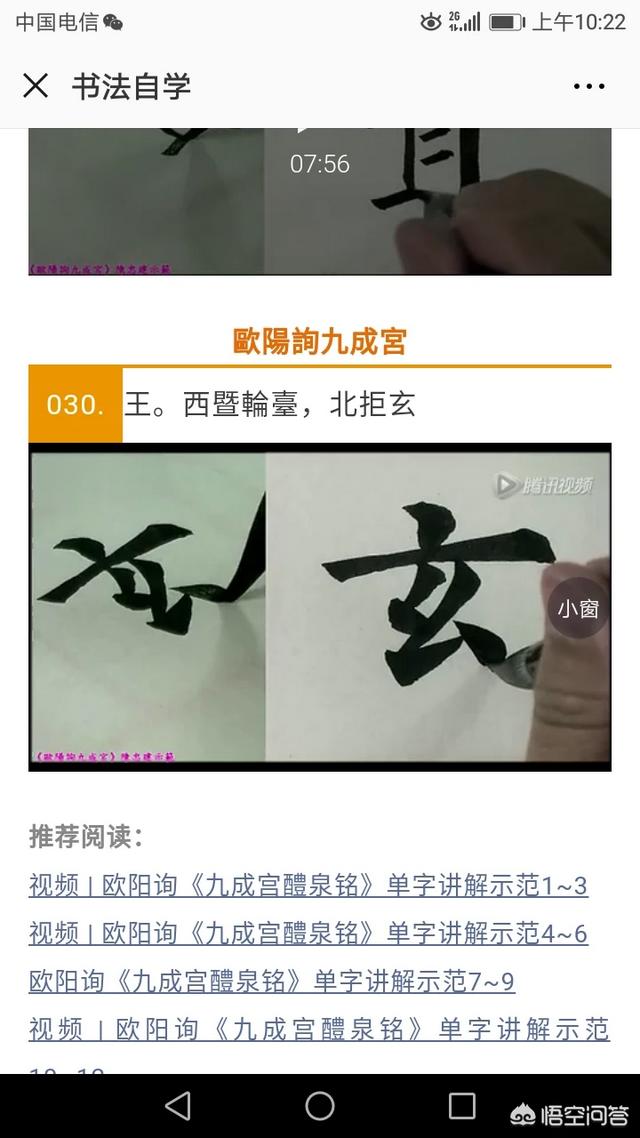This screenshot has width=640, height=1138.
Task: Play the 玄 character calligraphy video
Action: click(319, 607)
